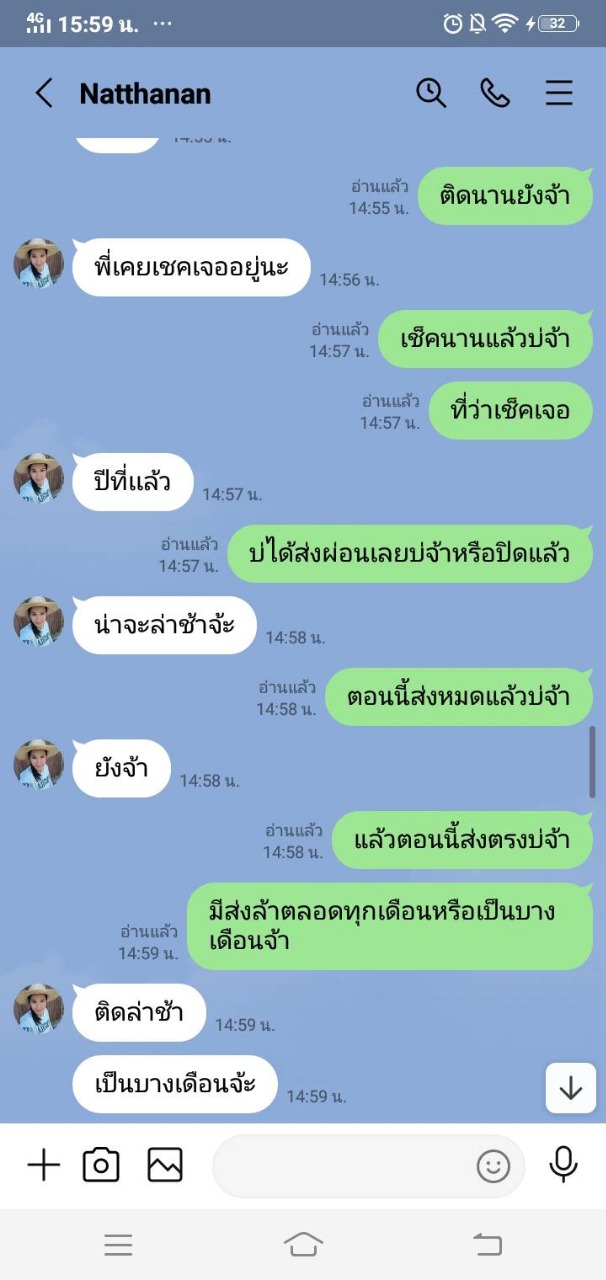The height and width of the screenshot is (1280, 606).
Task: Open the emoji and sticker picker
Action: tap(493, 1166)
